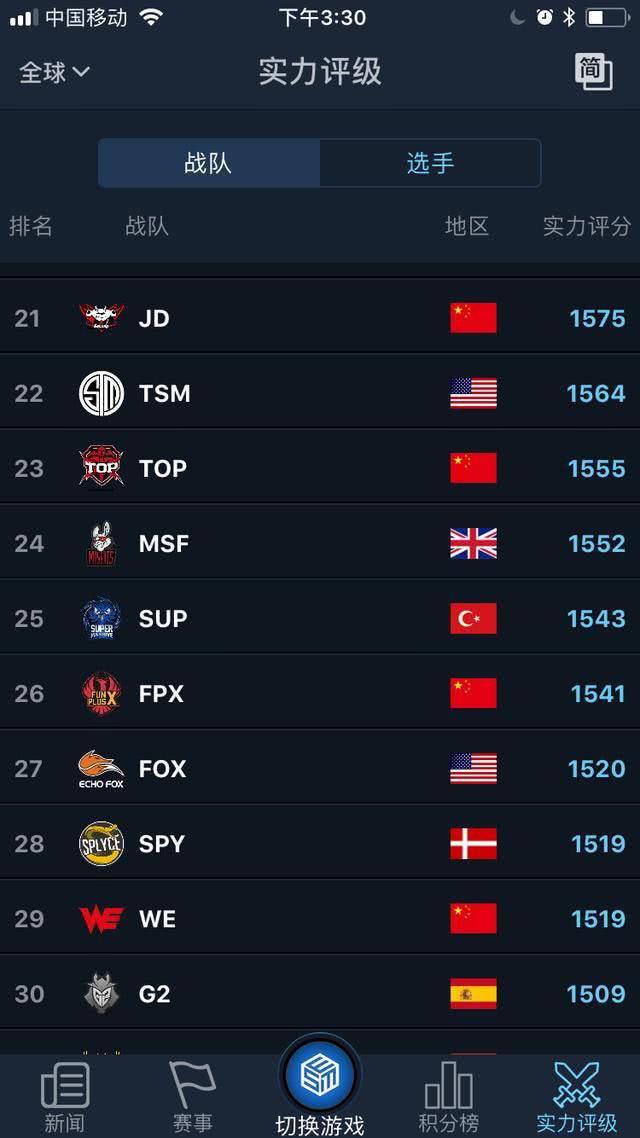Switch to the 选手 players tab
The width and height of the screenshot is (640, 1138).
coord(430,163)
